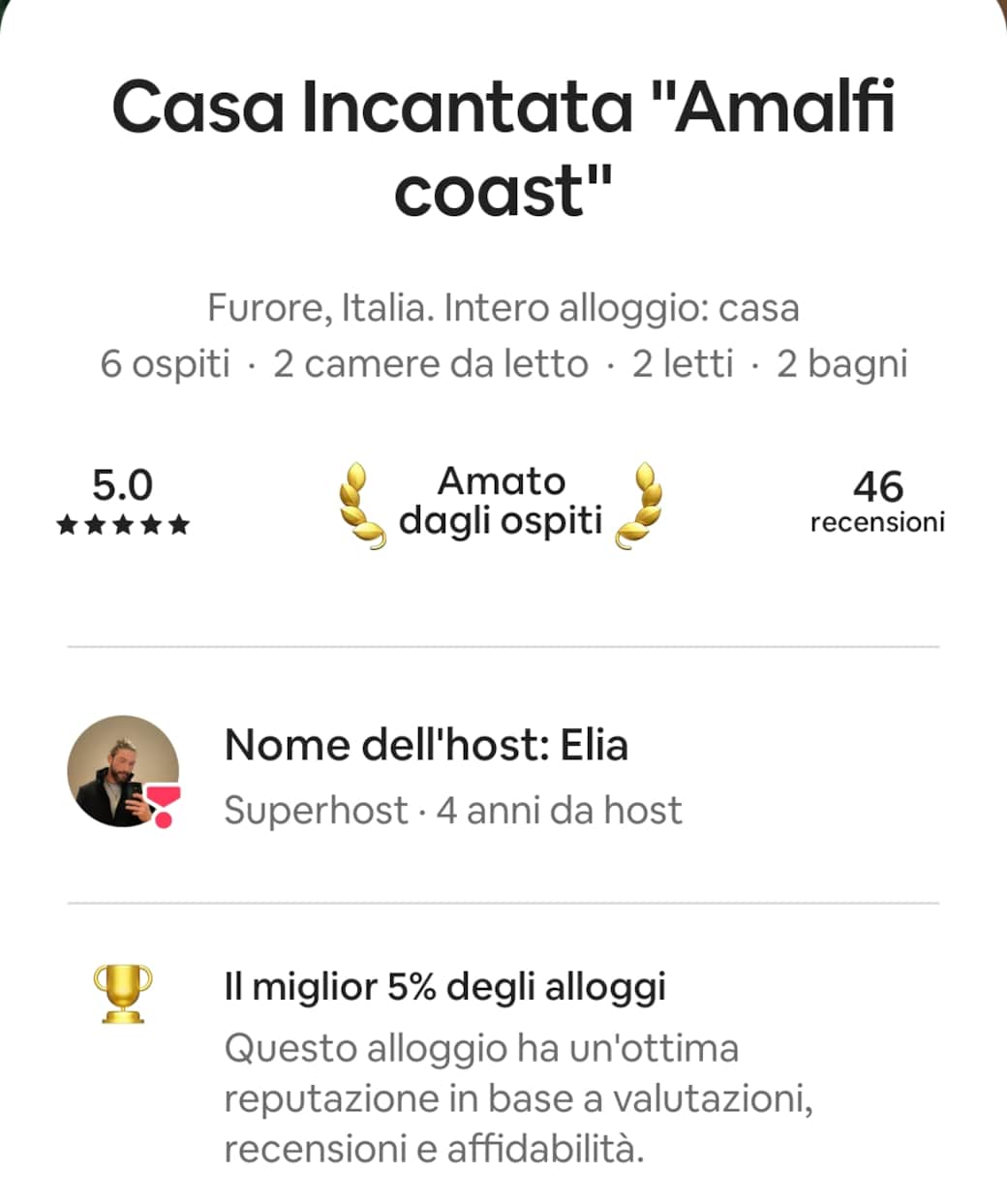The width and height of the screenshot is (1007, 1204).
Task: View the 46 recensioni reviews
Action: tap(877, 502)
